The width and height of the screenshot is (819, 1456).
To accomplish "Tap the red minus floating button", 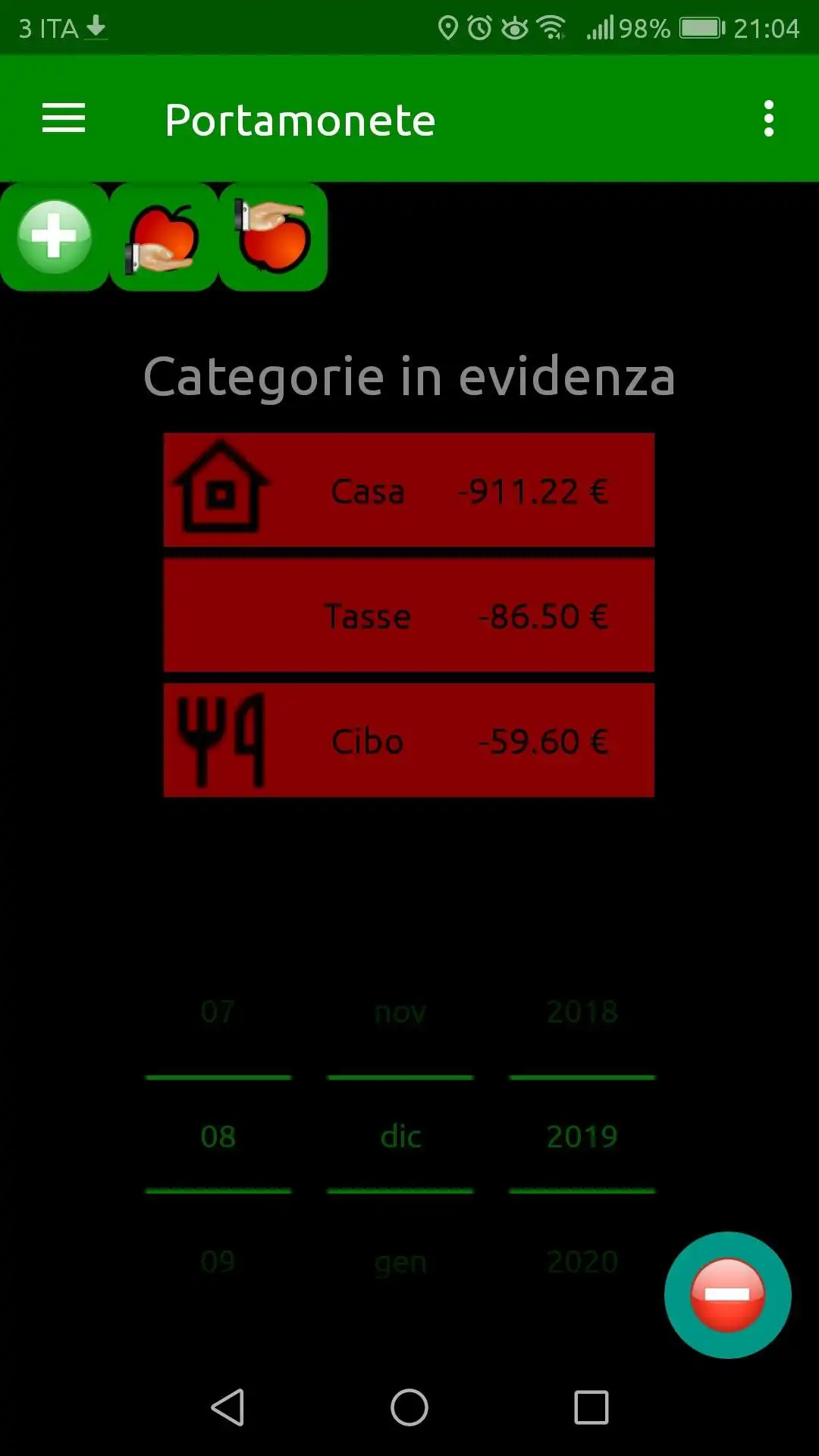I will pyautogui.click(x=727, y=1295).
